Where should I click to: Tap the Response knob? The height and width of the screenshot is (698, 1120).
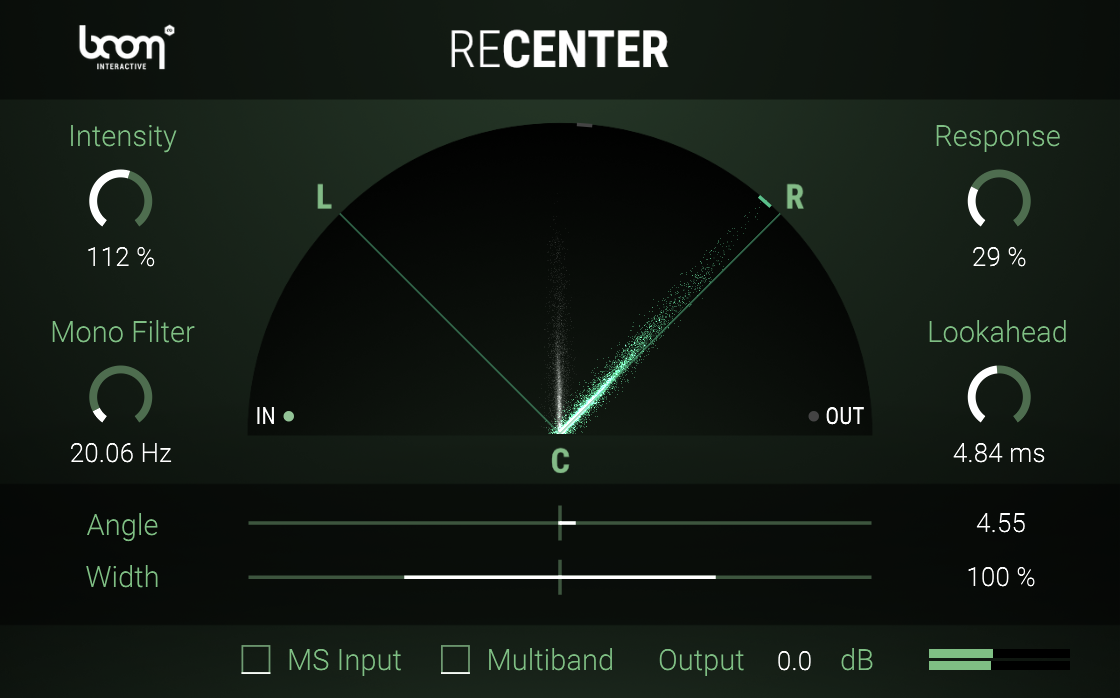[998, 200]
